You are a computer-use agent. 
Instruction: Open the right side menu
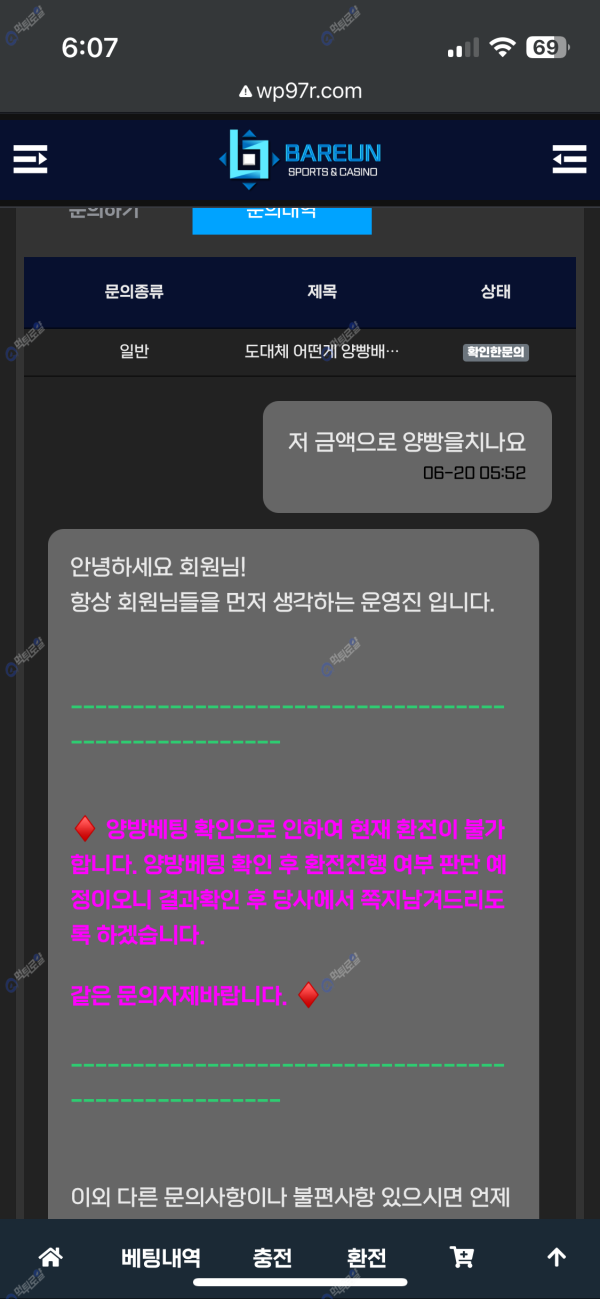pos(569,159)
